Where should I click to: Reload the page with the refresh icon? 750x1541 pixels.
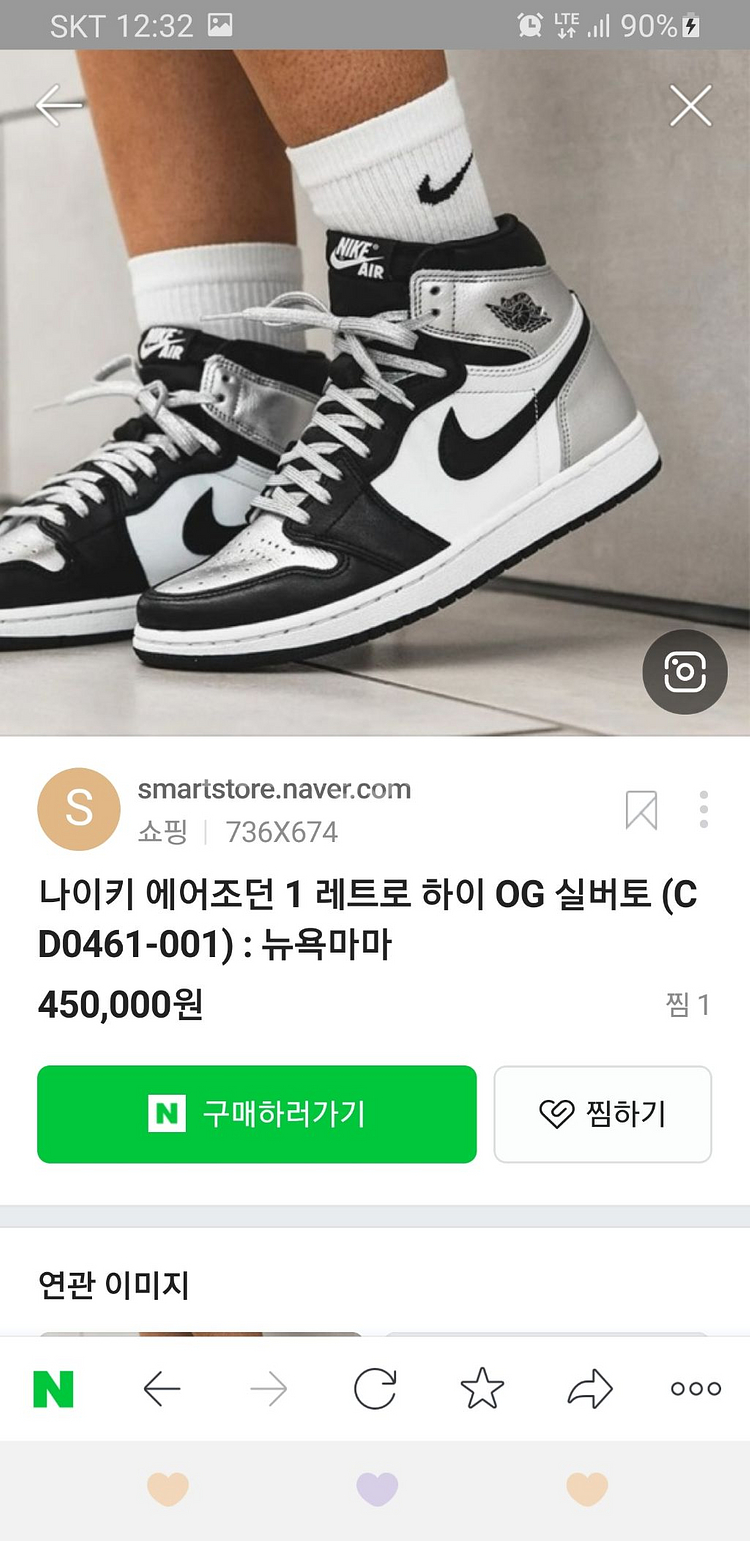[375, 1388]
